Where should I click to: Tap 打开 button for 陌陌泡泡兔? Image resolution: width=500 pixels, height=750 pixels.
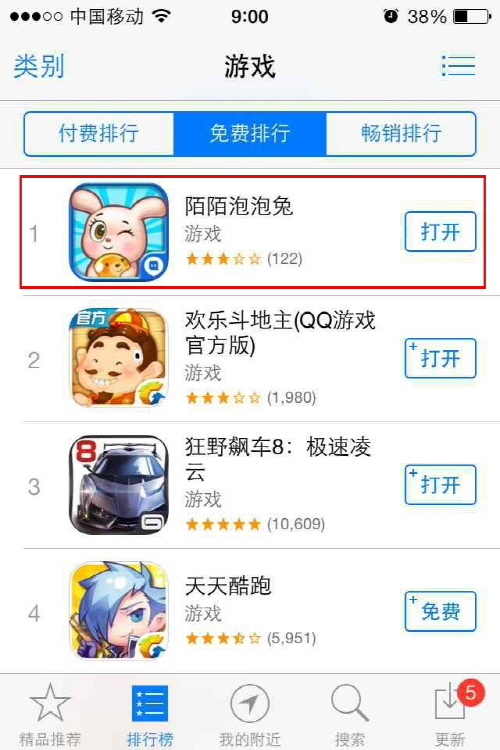click(440, 232)
